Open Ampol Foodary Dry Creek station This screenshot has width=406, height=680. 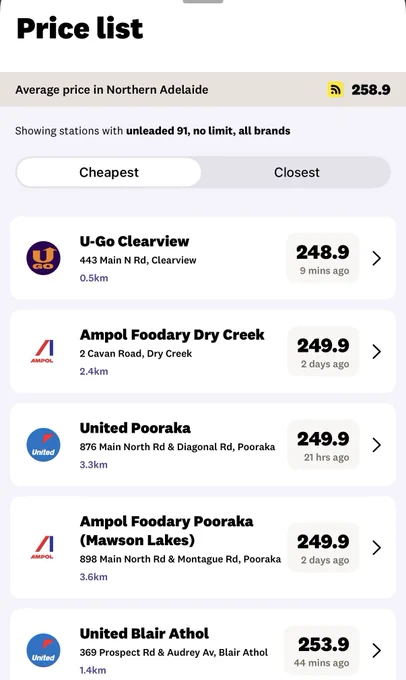[203, 351]
